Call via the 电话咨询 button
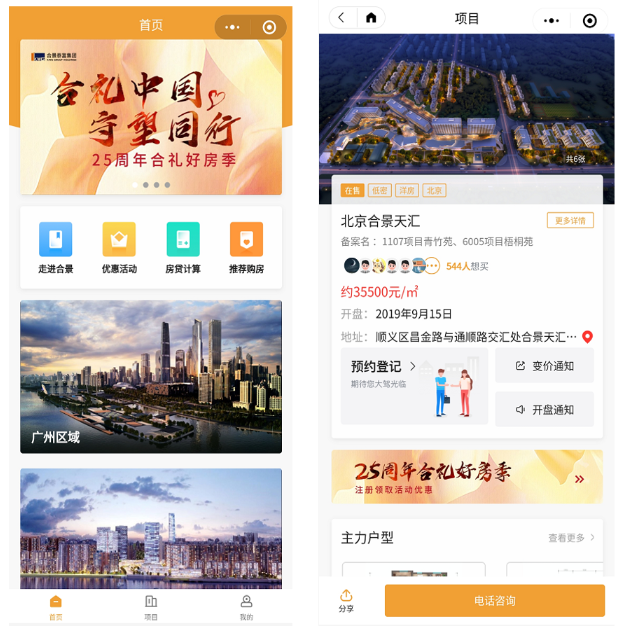The image size is (630, 635). click(494, 600)
